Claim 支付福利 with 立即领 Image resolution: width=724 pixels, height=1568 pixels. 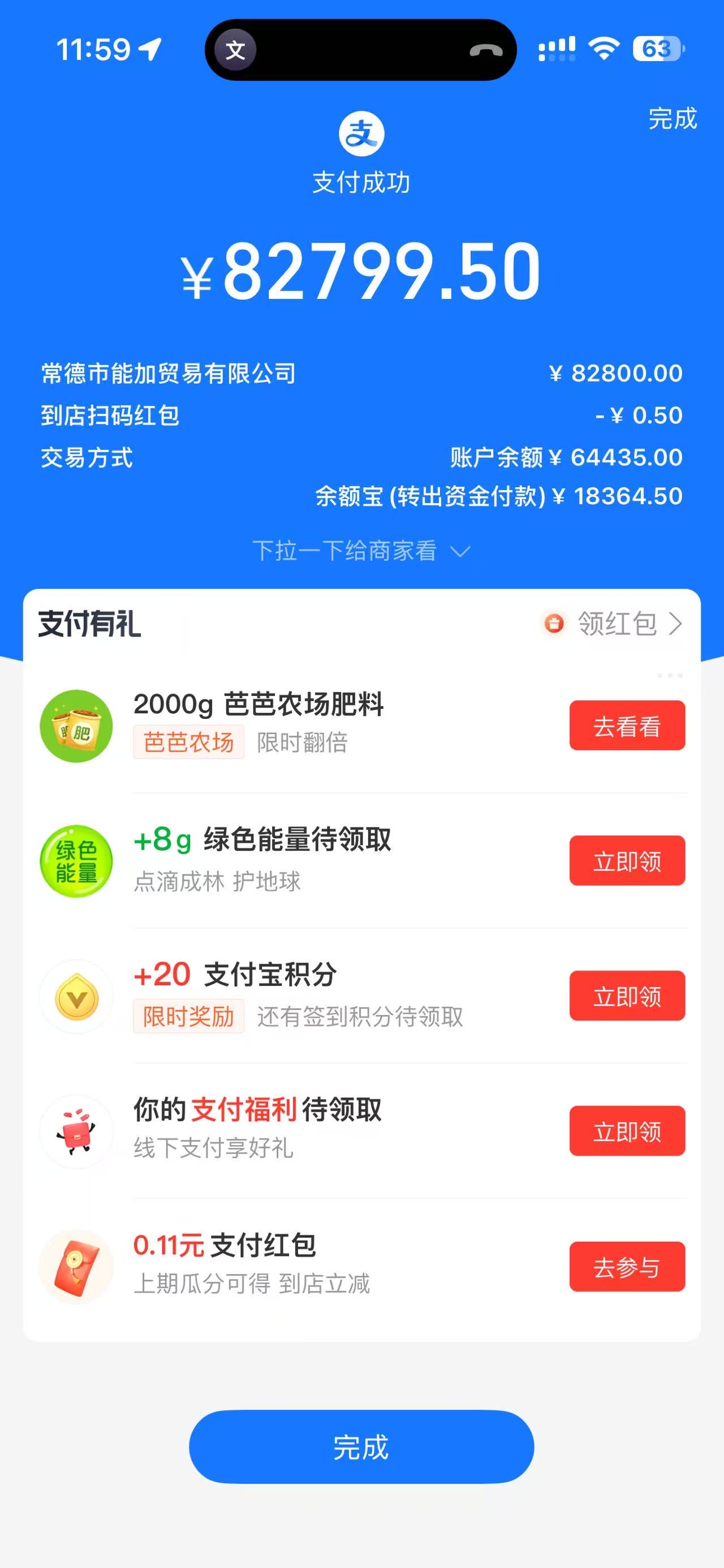coord(627,1131)
